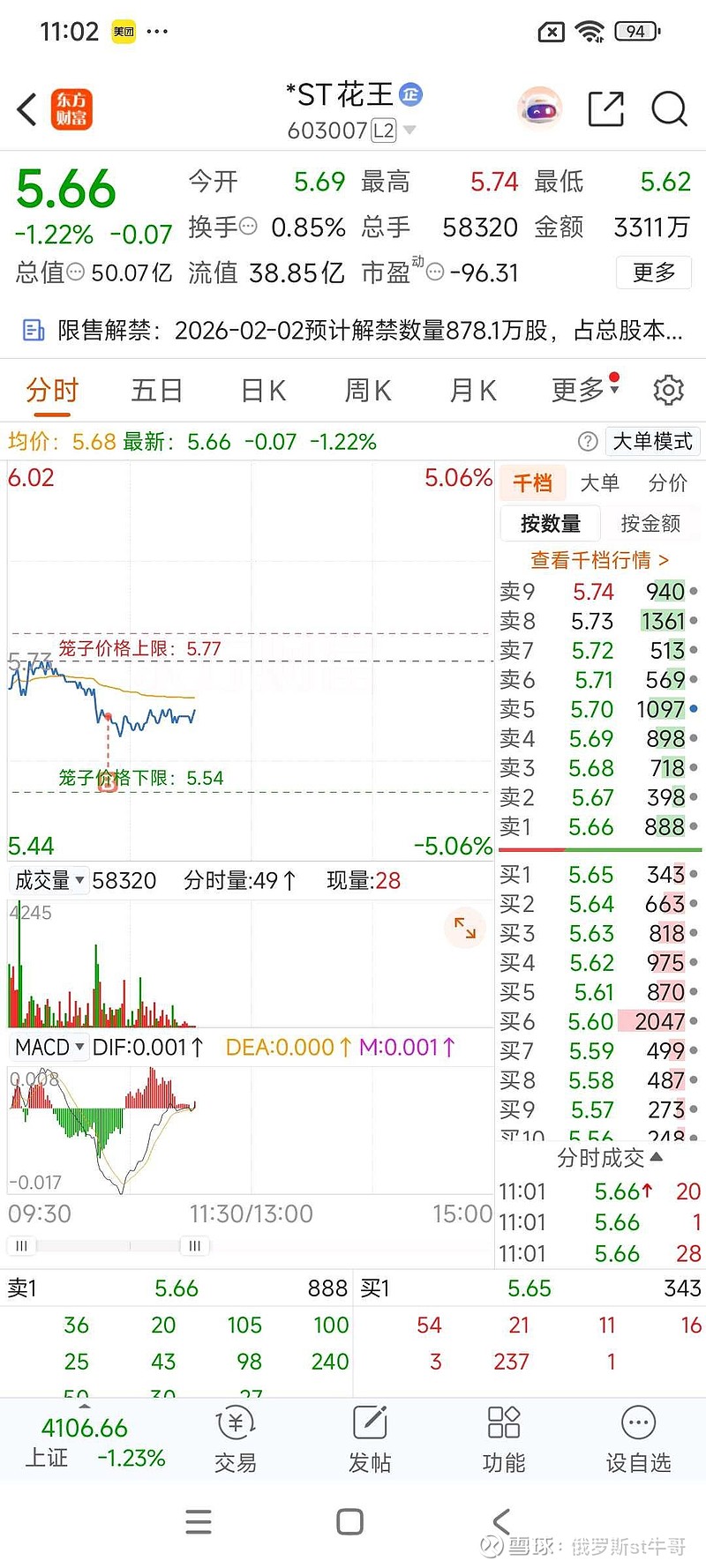Expand the 成交量 indicator dropdown
The height and width of the screenshot is (1568, 706).
(x=49, y=880)
